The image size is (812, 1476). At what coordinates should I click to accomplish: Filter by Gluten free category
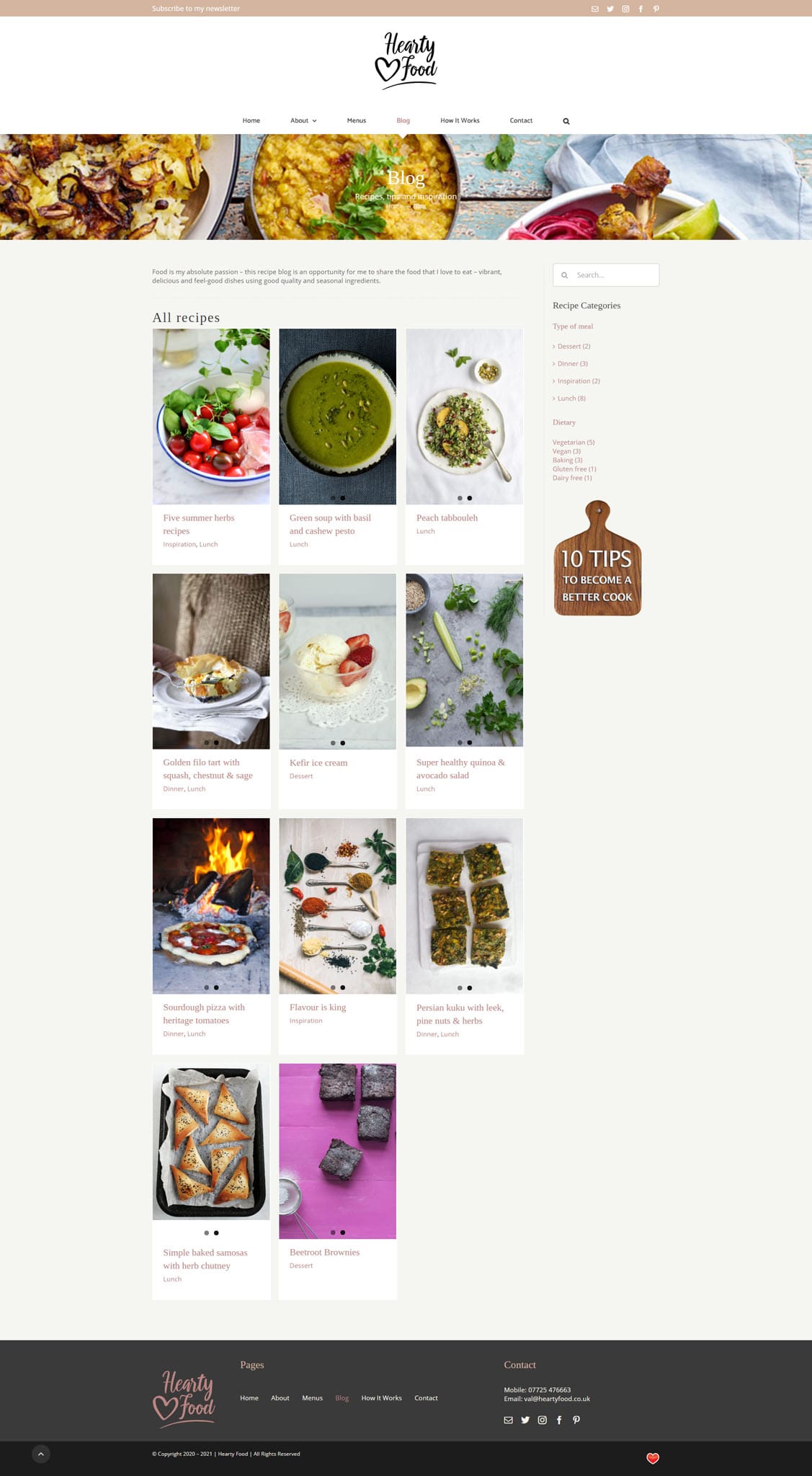point(574,469)
